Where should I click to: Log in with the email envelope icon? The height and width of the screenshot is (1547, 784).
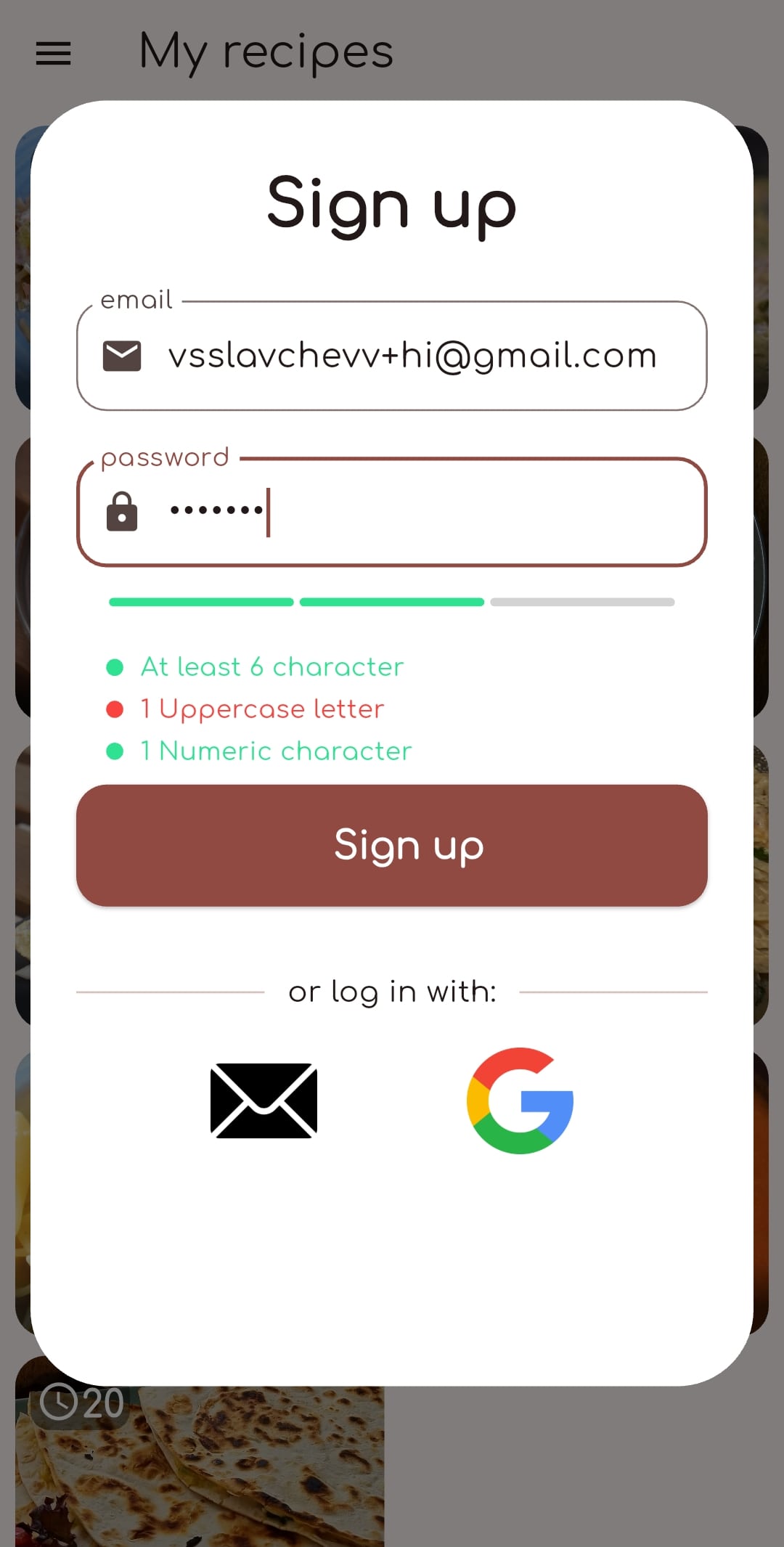coord(264,1101)
